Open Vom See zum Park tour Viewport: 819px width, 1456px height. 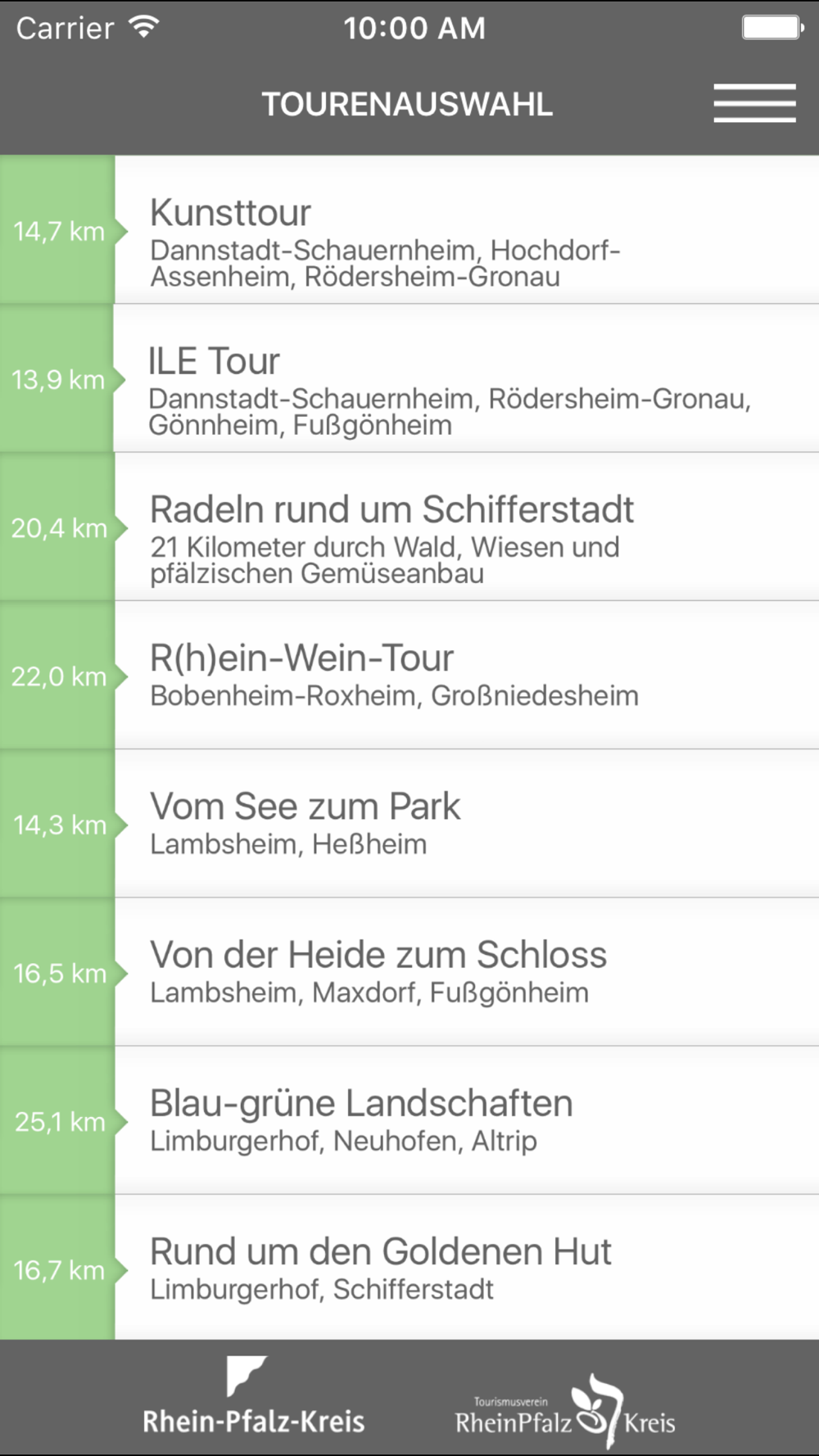pos(409,823)
